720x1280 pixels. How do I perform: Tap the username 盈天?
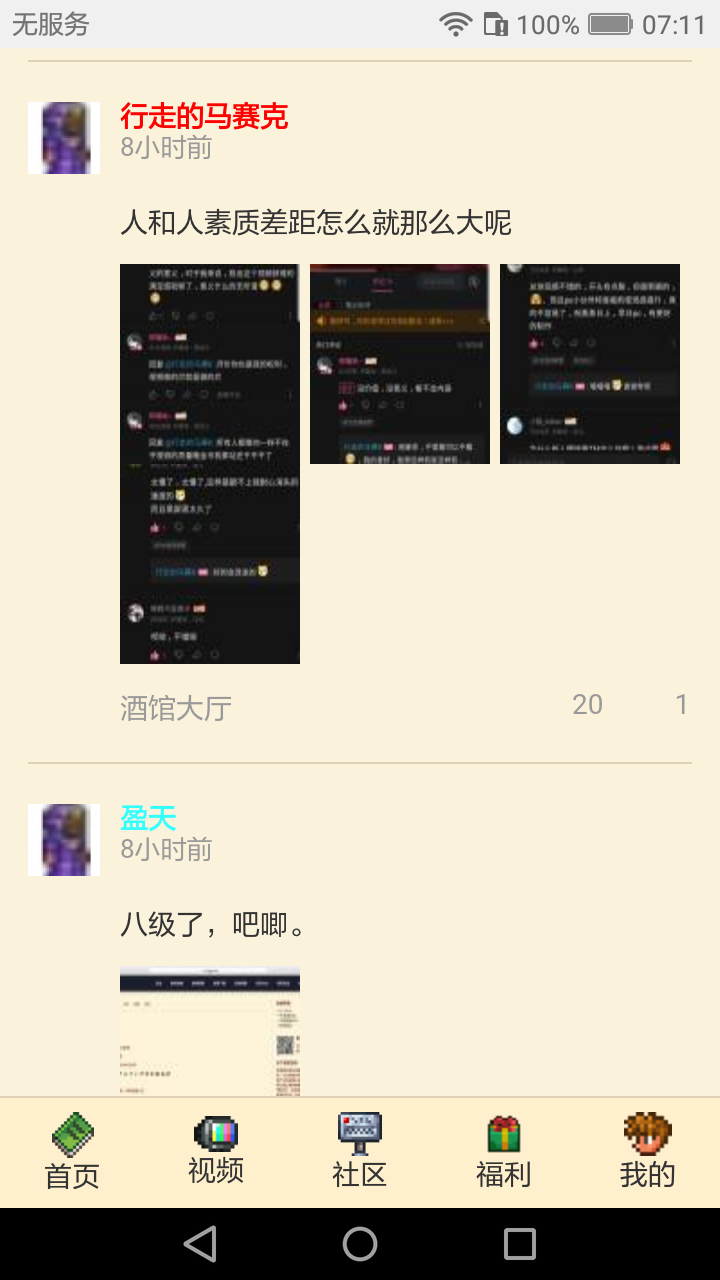(148, 819)
